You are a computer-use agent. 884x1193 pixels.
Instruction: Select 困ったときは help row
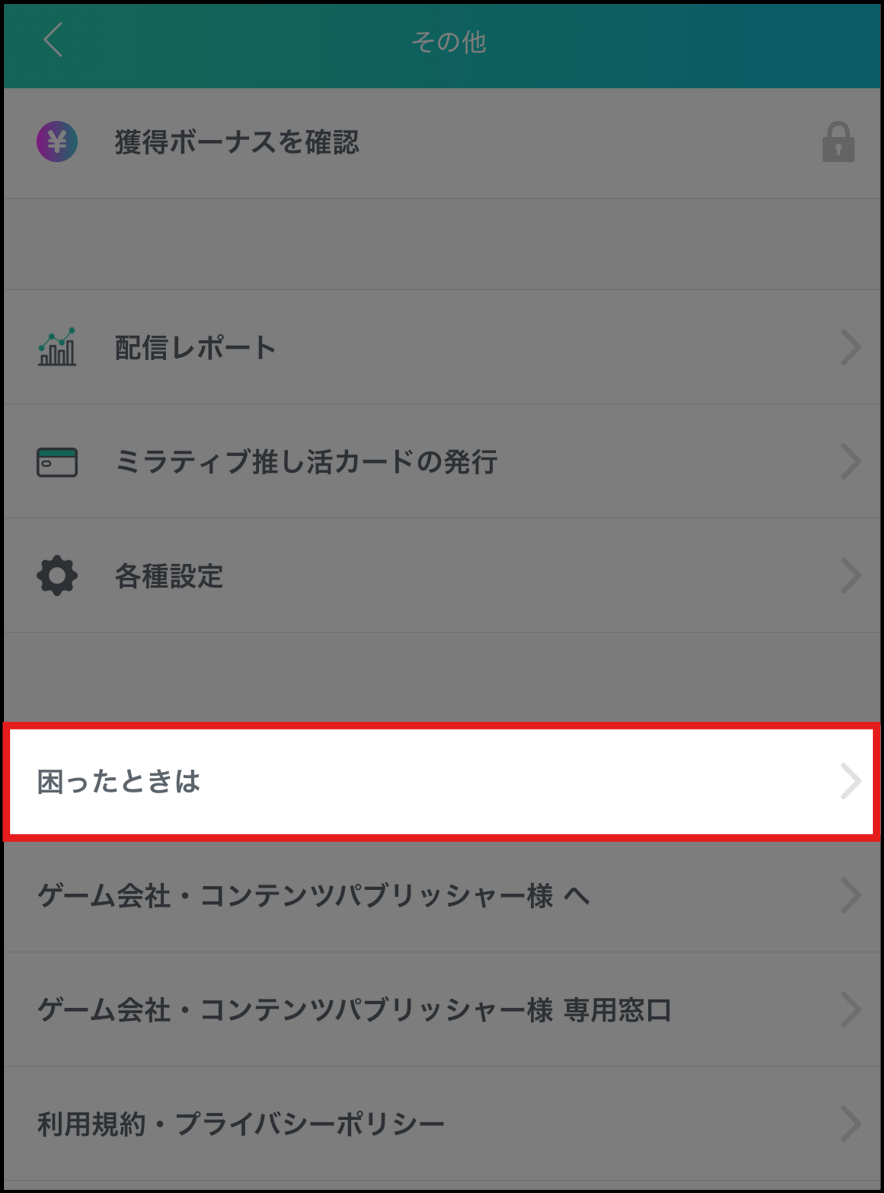440,782
